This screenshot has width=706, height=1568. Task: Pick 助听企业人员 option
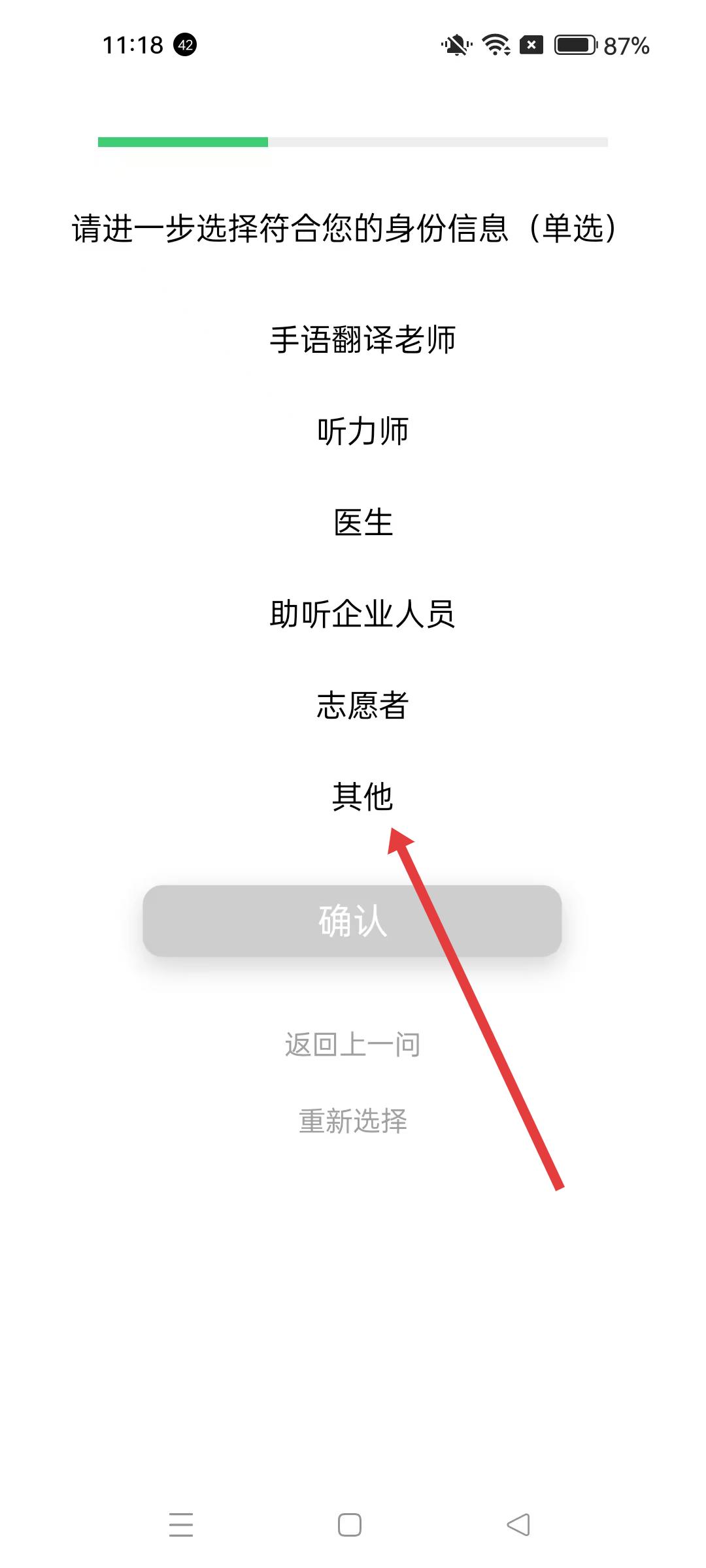362,614
